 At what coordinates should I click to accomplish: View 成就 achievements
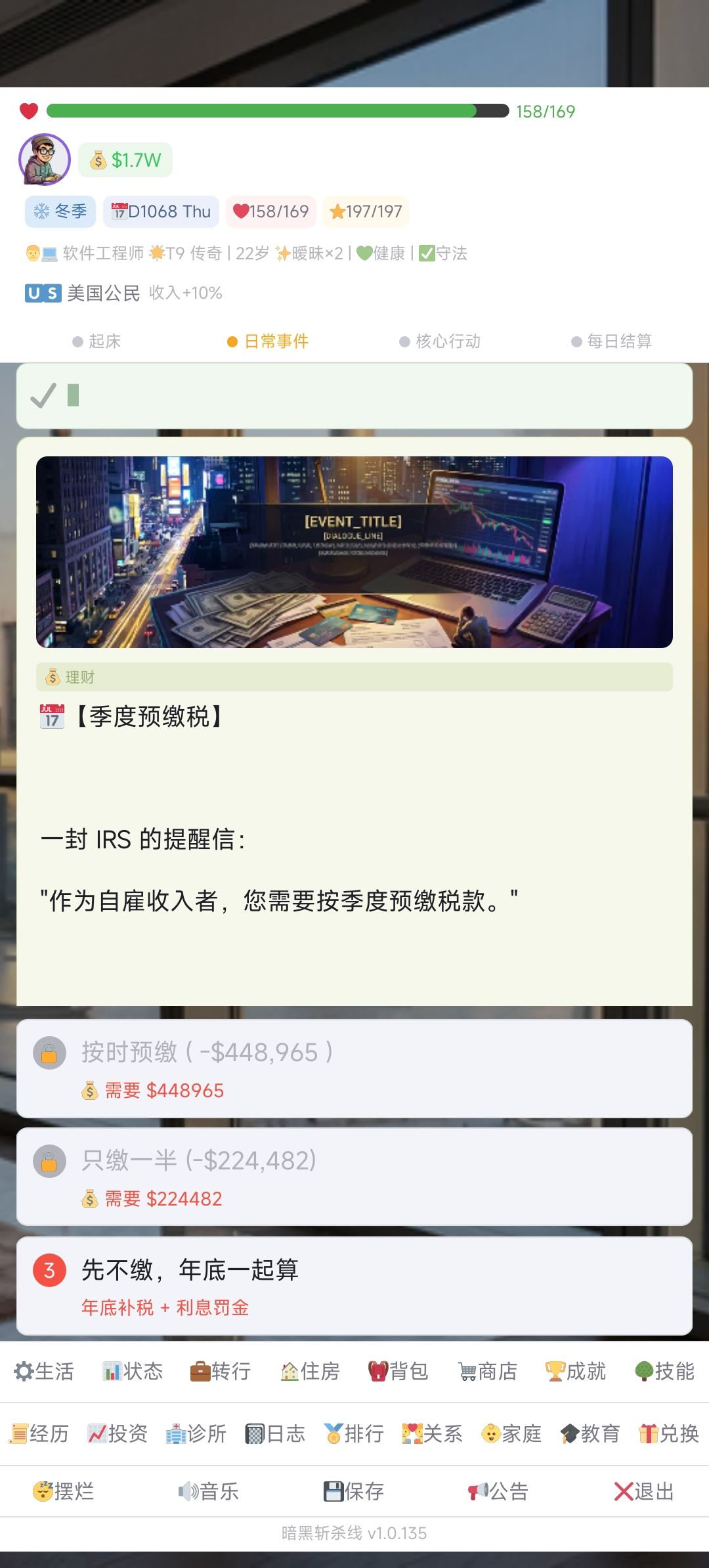coord(576,1372)
